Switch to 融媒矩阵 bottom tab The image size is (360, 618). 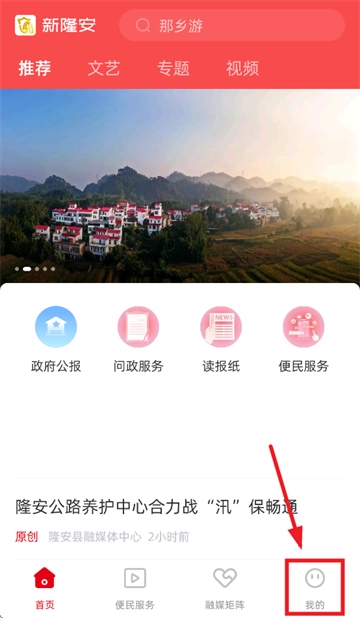pyautogui.click(x=225, y=588)
